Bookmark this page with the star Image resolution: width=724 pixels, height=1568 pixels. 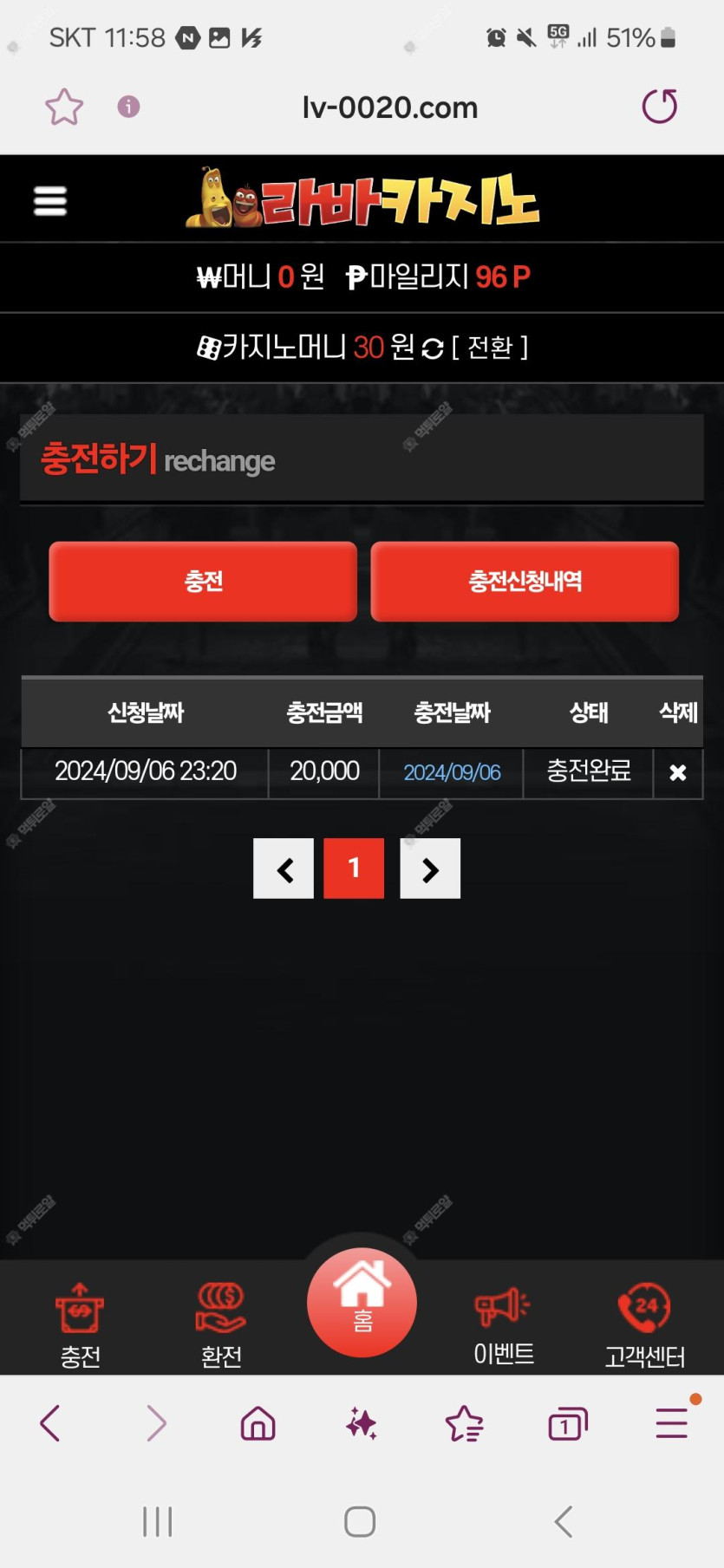tap(64, 107)
